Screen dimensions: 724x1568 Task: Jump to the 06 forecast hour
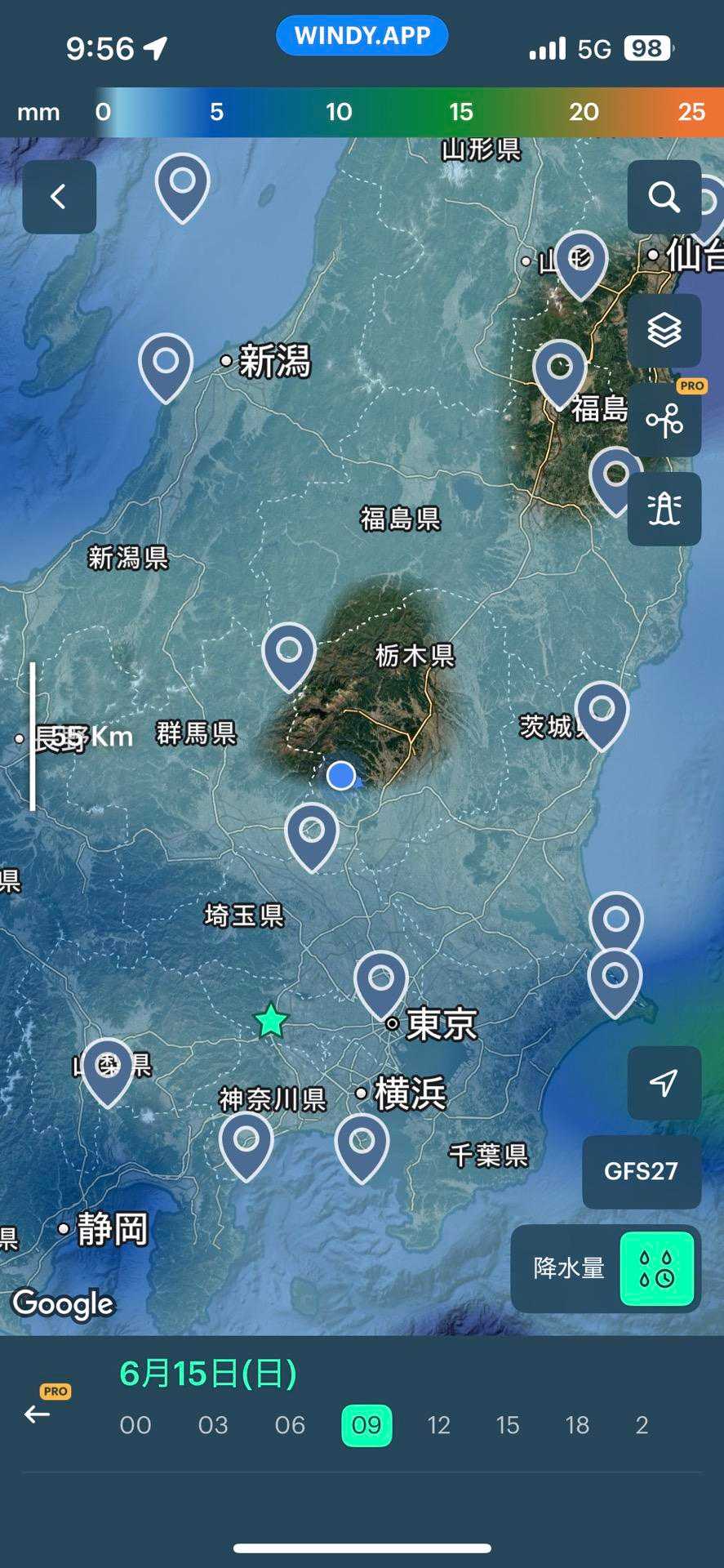290,1425
